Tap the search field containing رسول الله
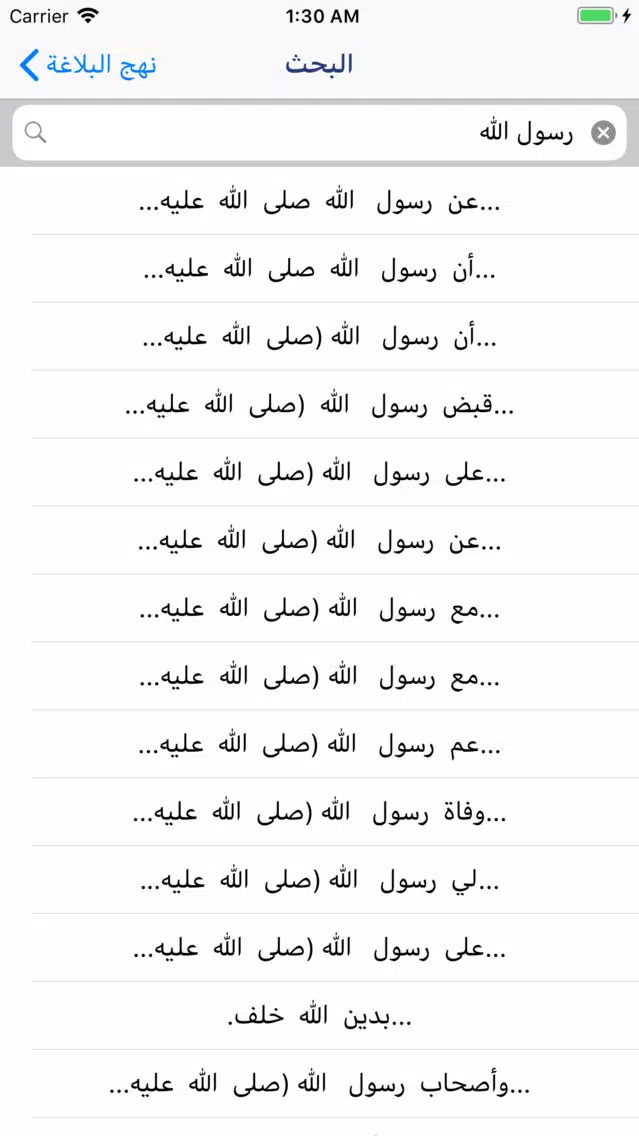This screenshot has width=639, height=1136. click(320, 133)
